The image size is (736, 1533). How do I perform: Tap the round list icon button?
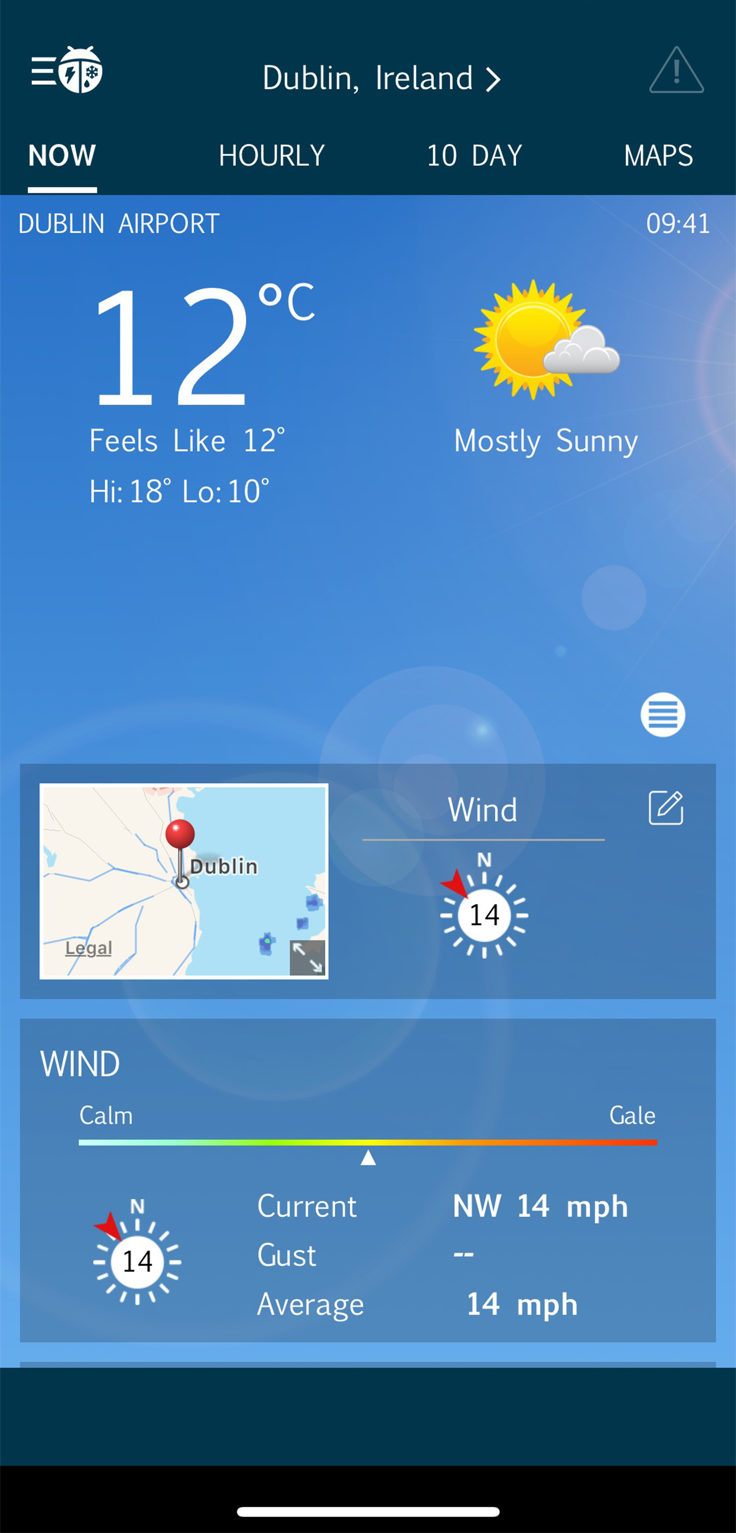click(x=662, y=715)
